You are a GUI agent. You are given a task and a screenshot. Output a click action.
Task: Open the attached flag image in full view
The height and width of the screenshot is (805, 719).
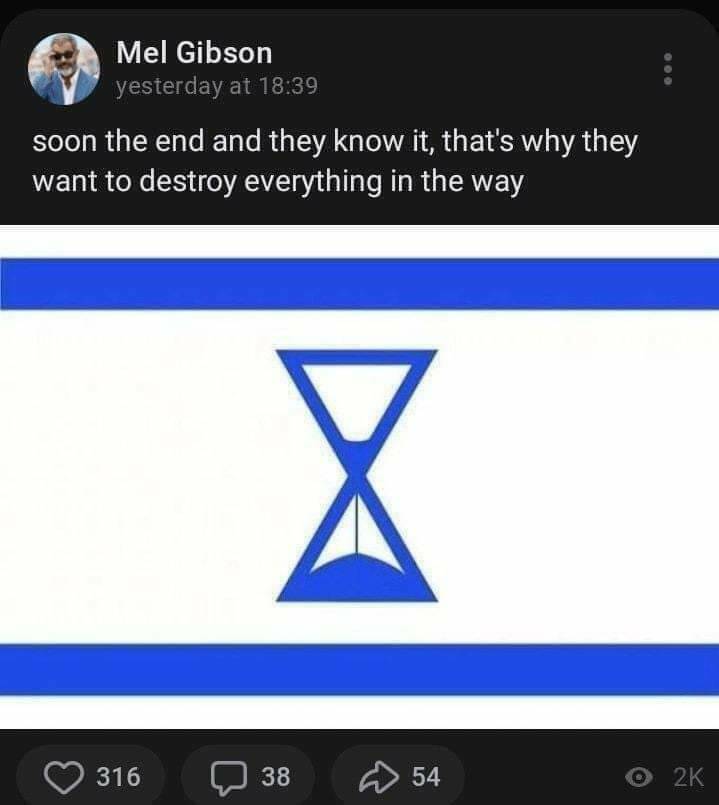click(359, 476)
